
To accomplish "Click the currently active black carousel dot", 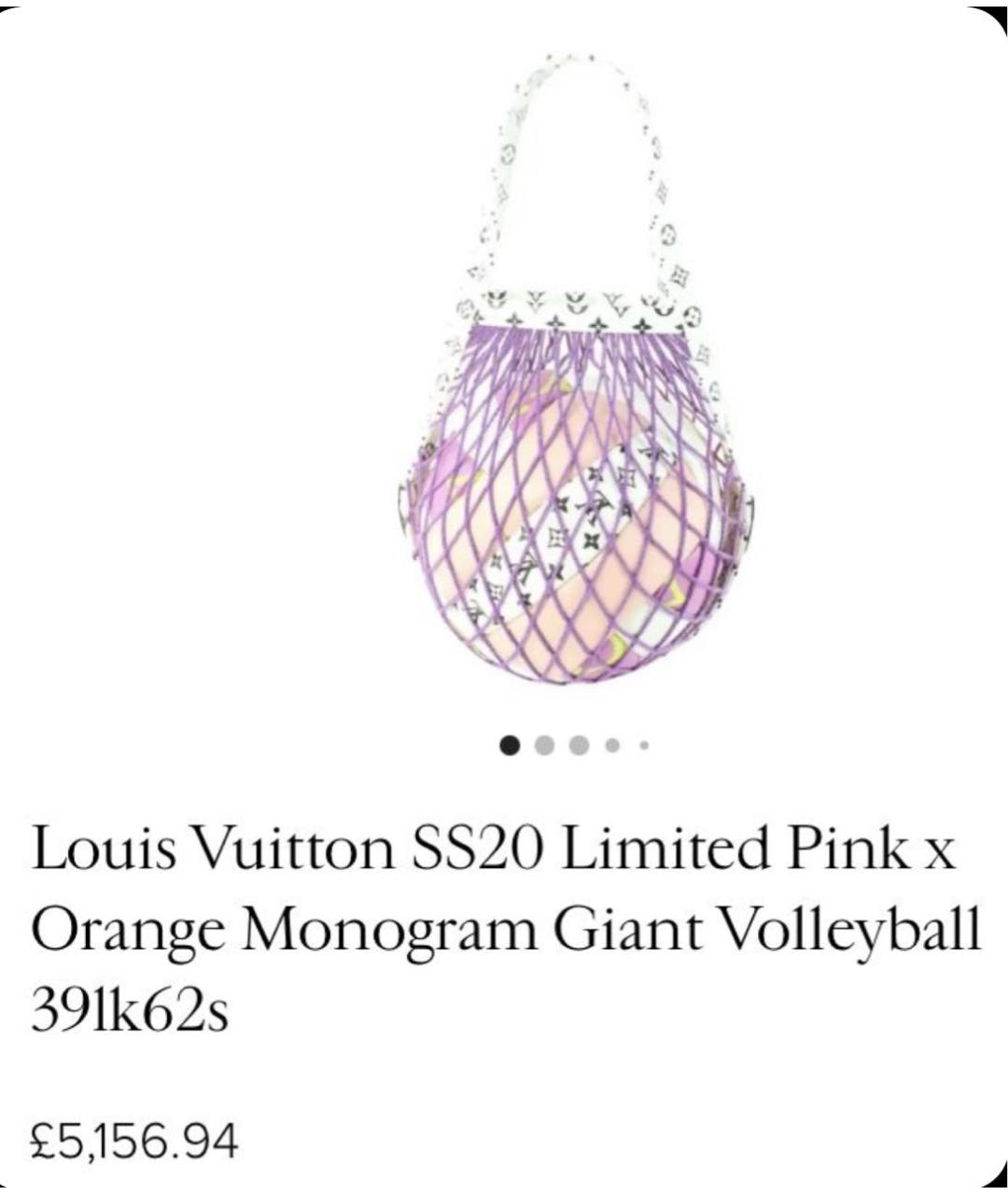I will tap(509, 744).
